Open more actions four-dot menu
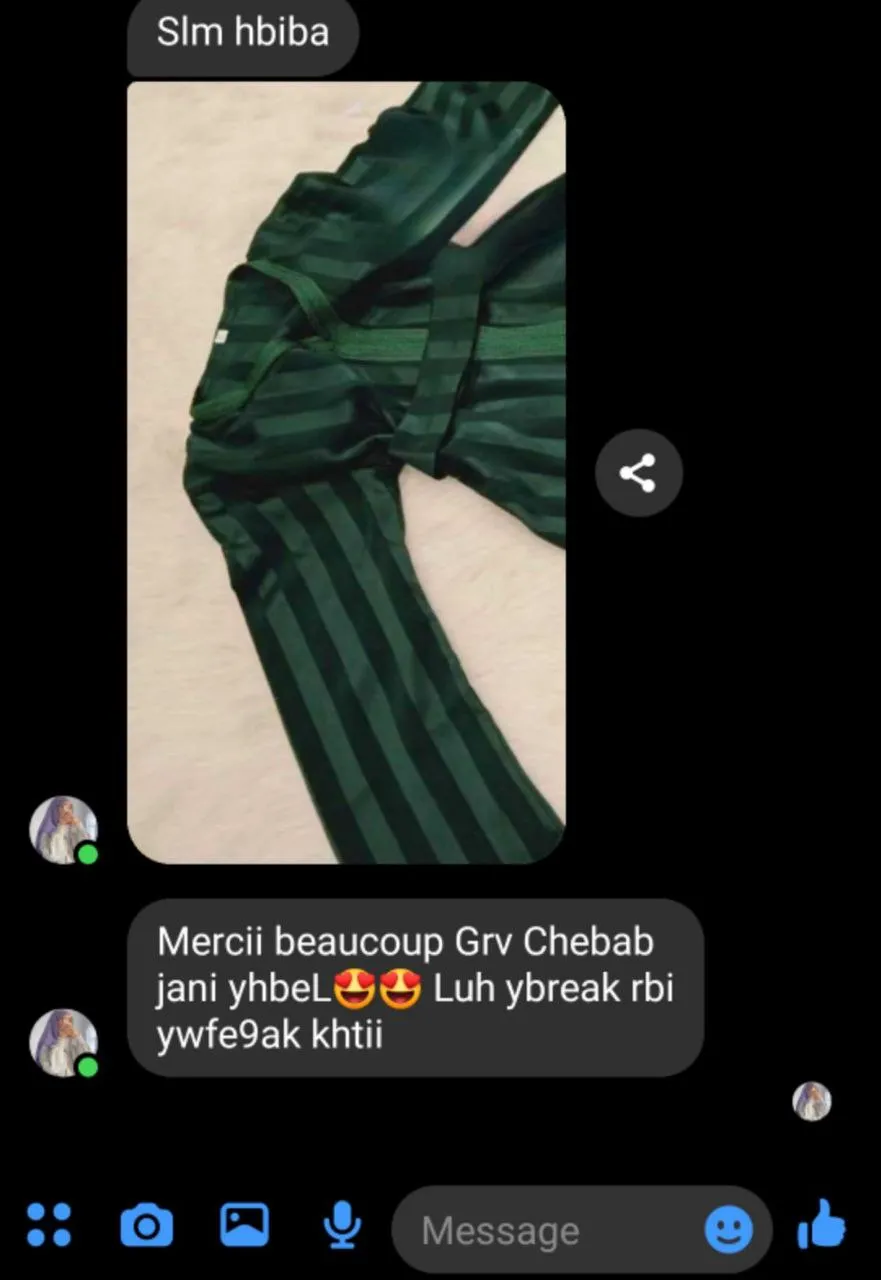This screenshot has height=1280, width=881. pyautogui.click(x=49, y=1225)
